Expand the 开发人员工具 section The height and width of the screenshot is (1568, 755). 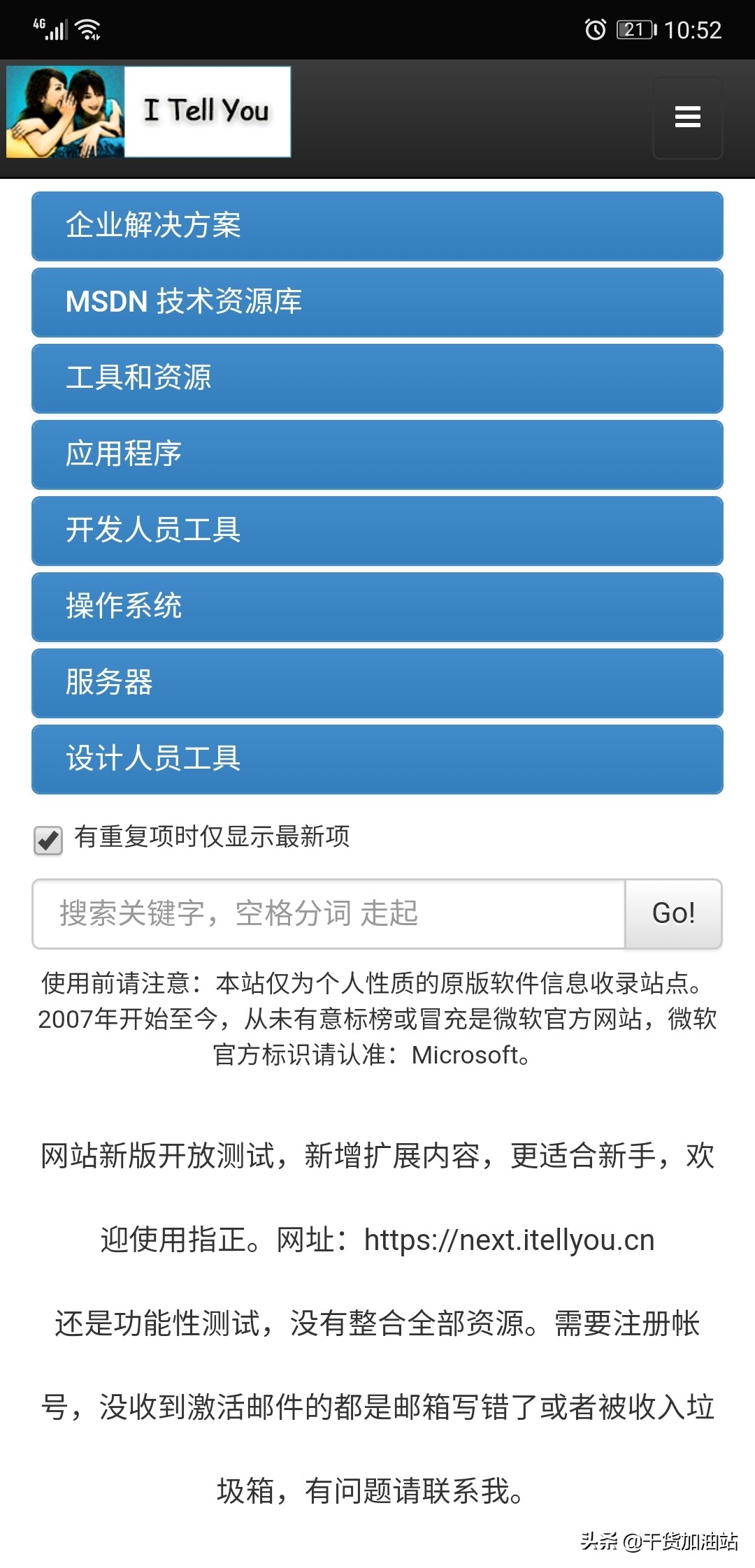point(377,530)
